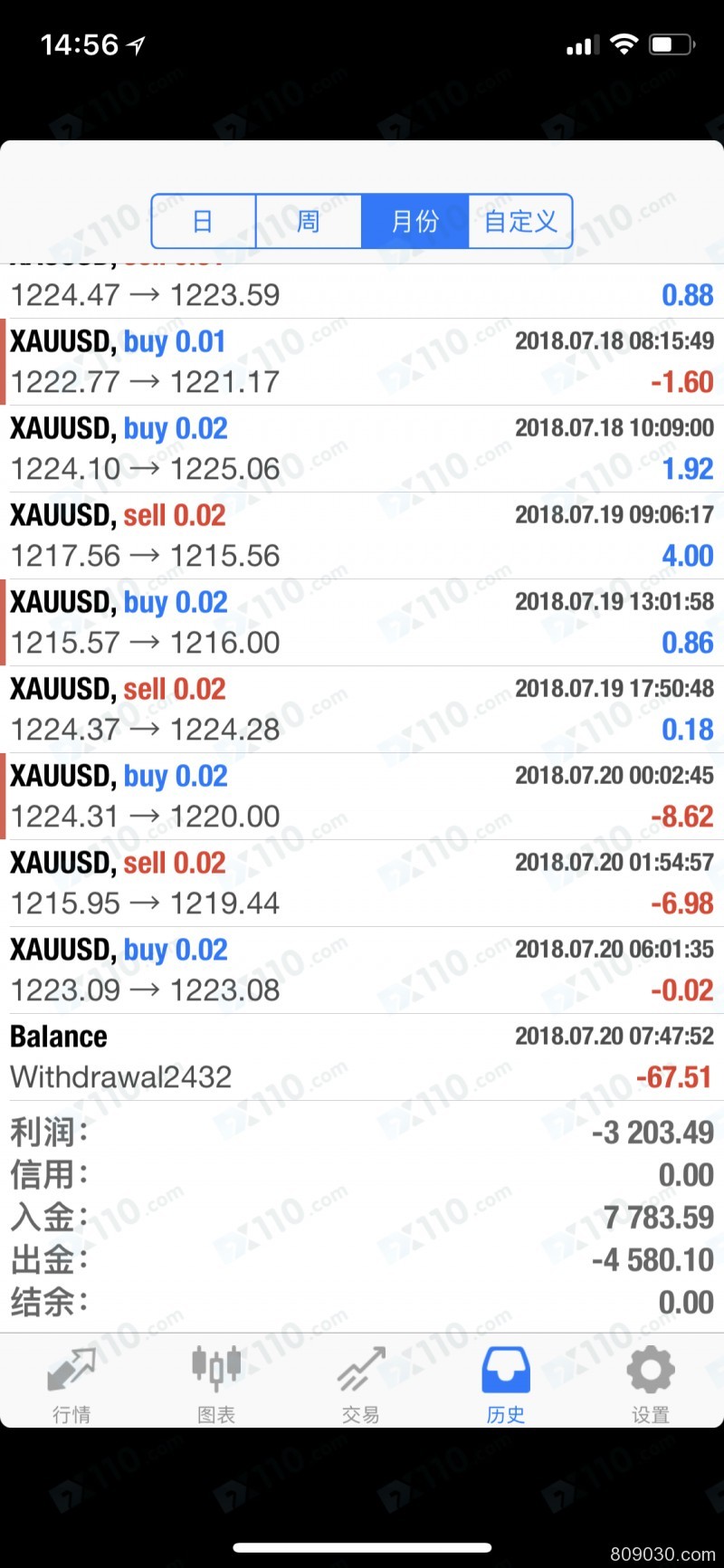Open the 历史 history tab
Viewport: 724px width, 1568px height.
pos(505,1382)
